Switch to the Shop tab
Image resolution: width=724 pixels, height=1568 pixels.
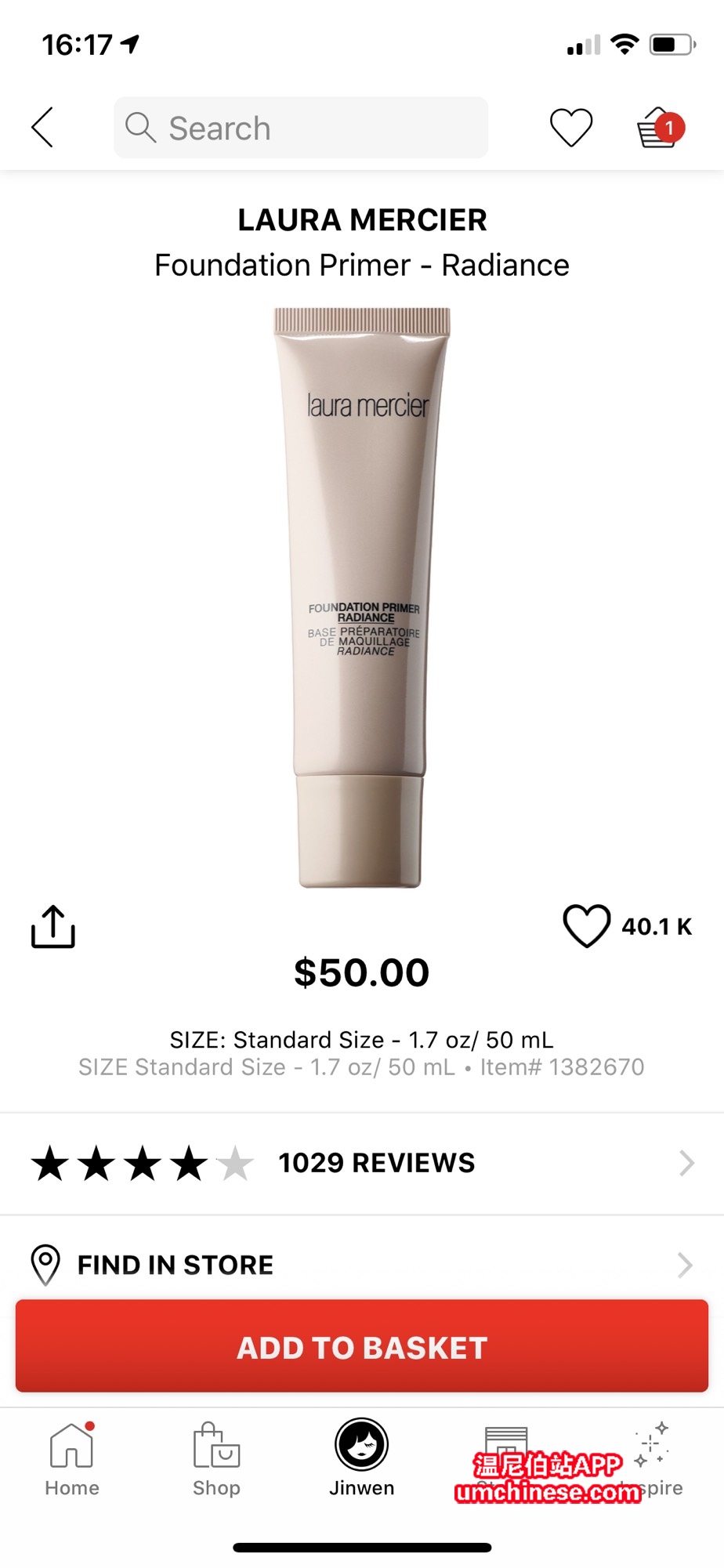(x=216, y=1458)
